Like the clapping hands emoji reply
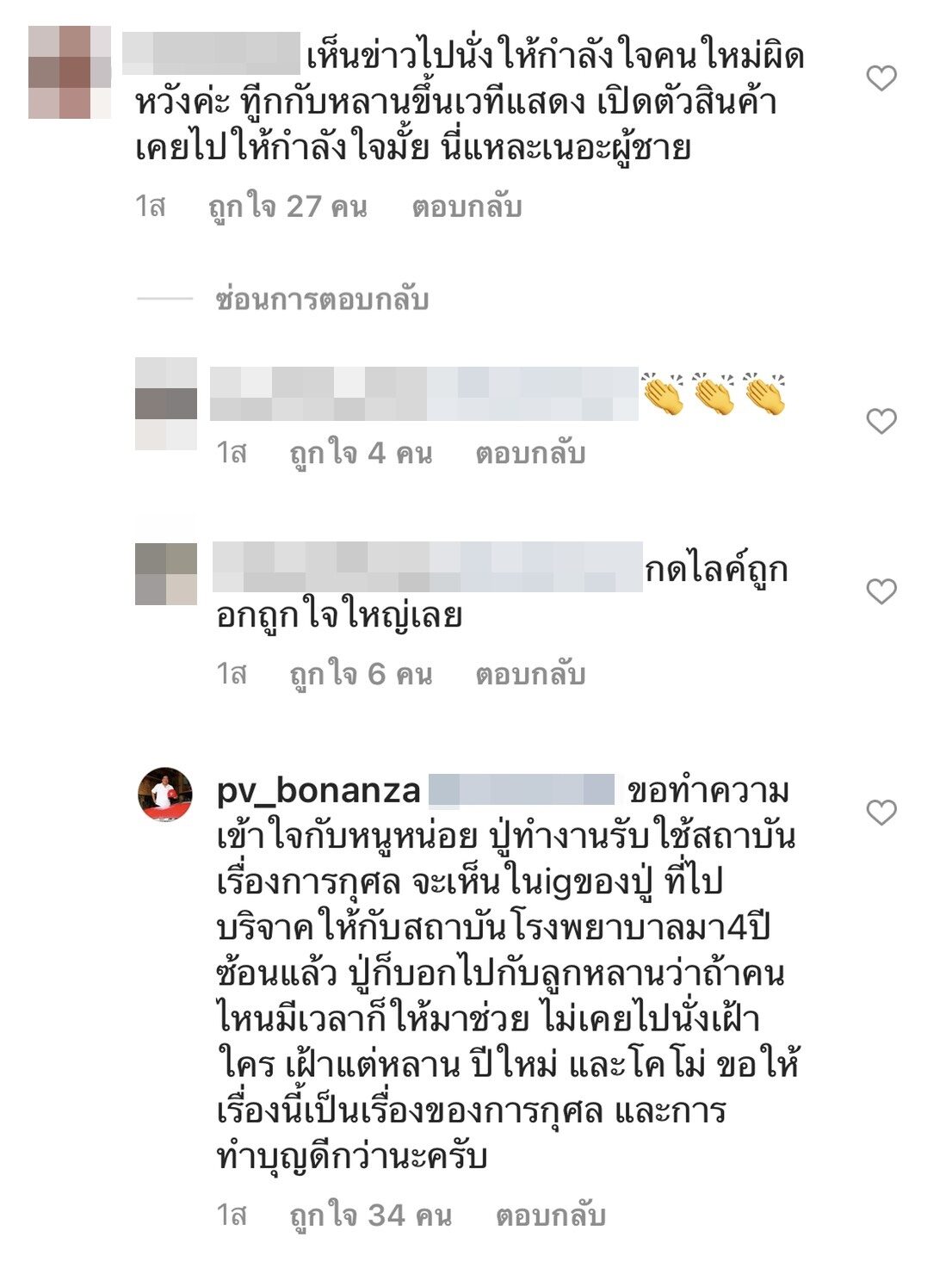 click(x=881, y=421)
